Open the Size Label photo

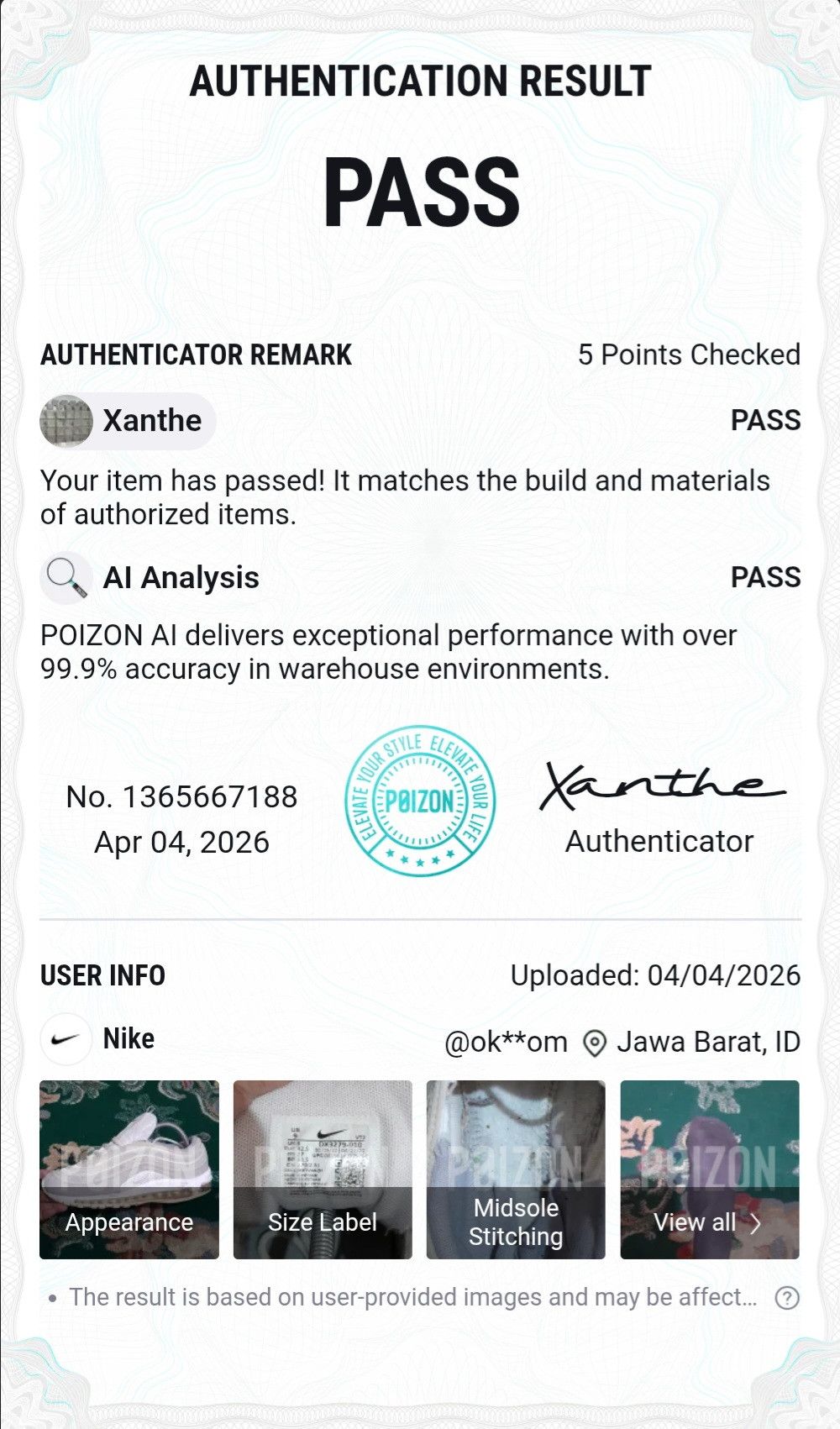pos(323,1169)
